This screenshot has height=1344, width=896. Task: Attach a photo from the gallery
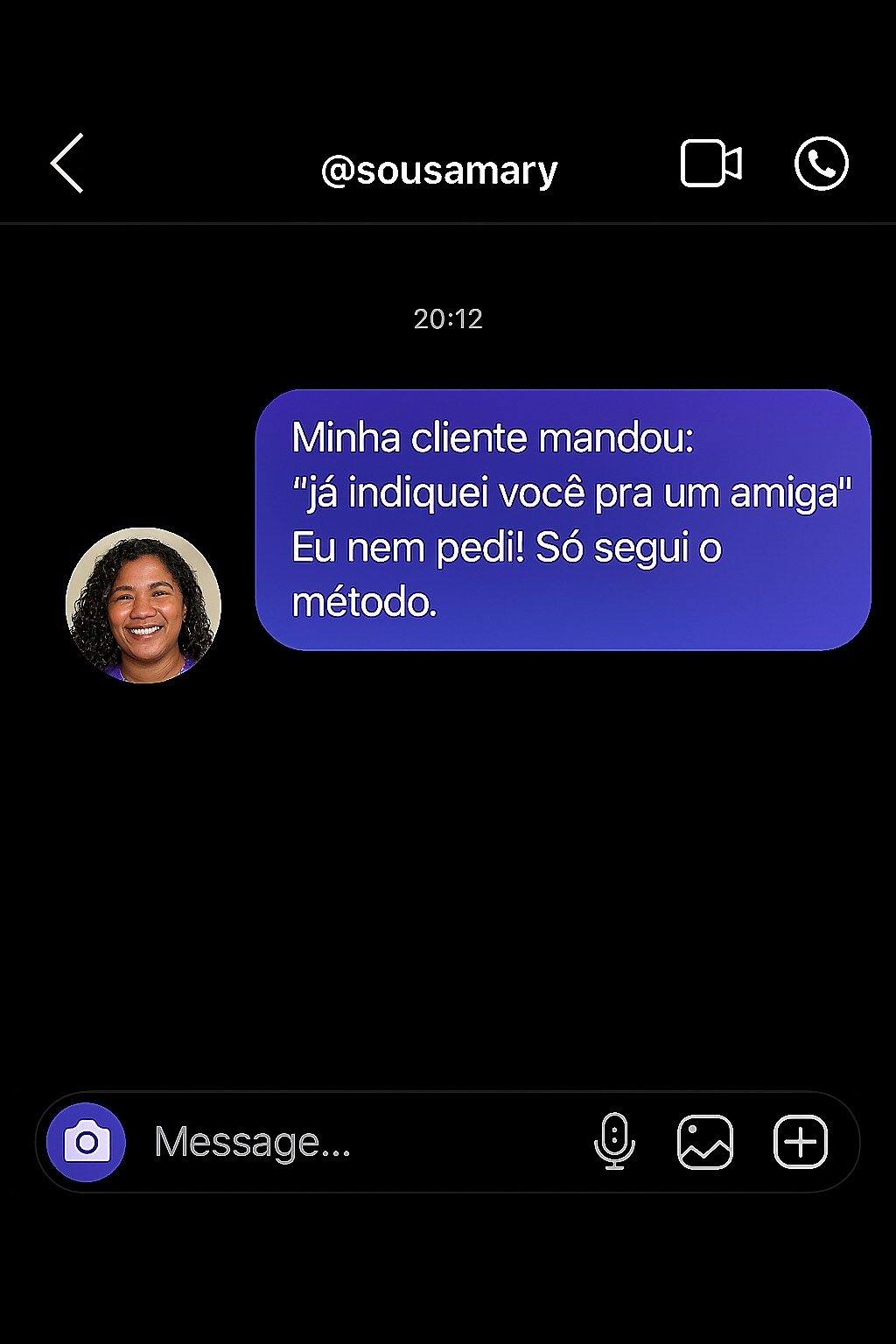click(705, 1142)
